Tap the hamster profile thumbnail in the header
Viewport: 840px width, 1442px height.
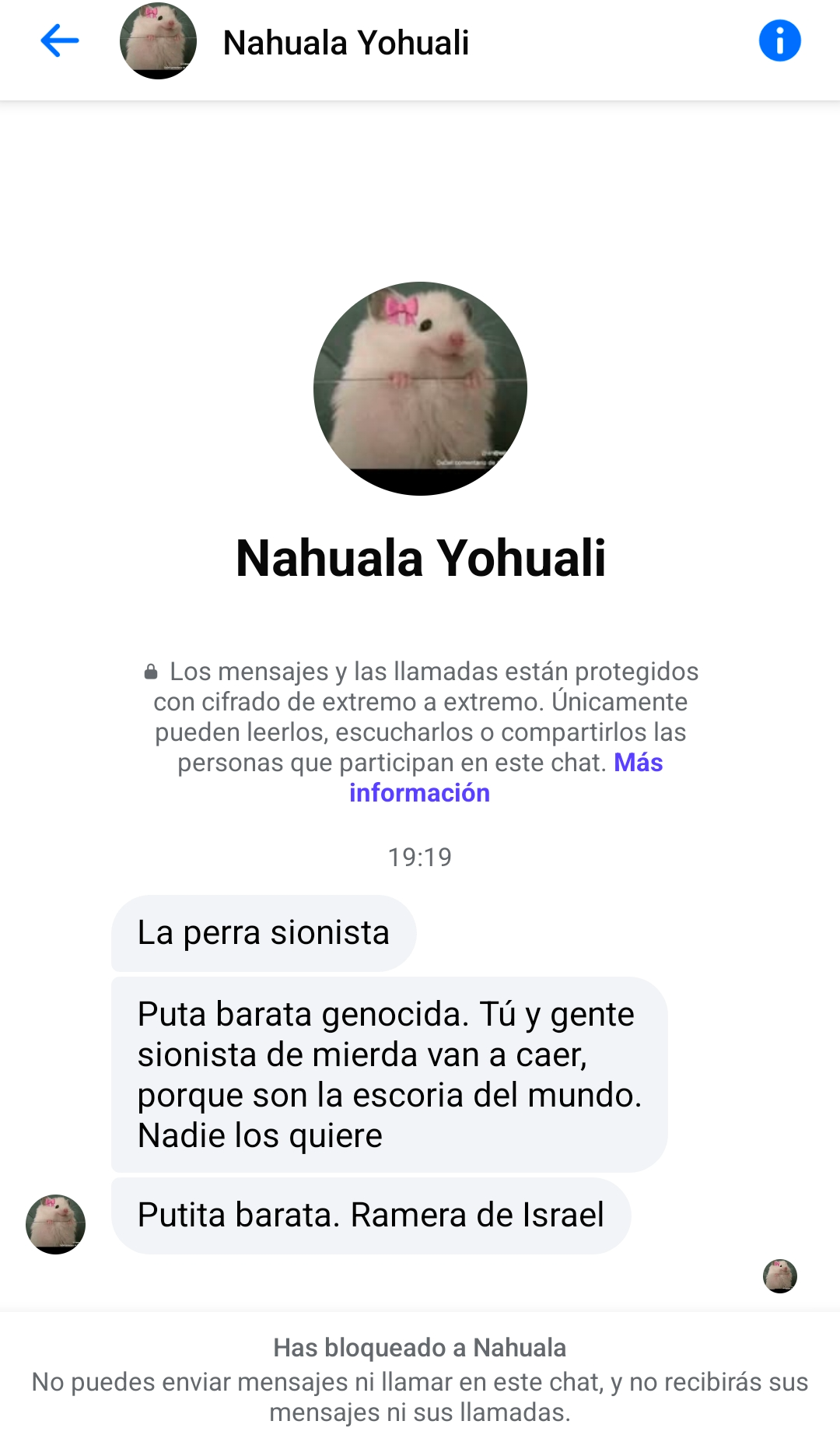[x=159, y=40]
